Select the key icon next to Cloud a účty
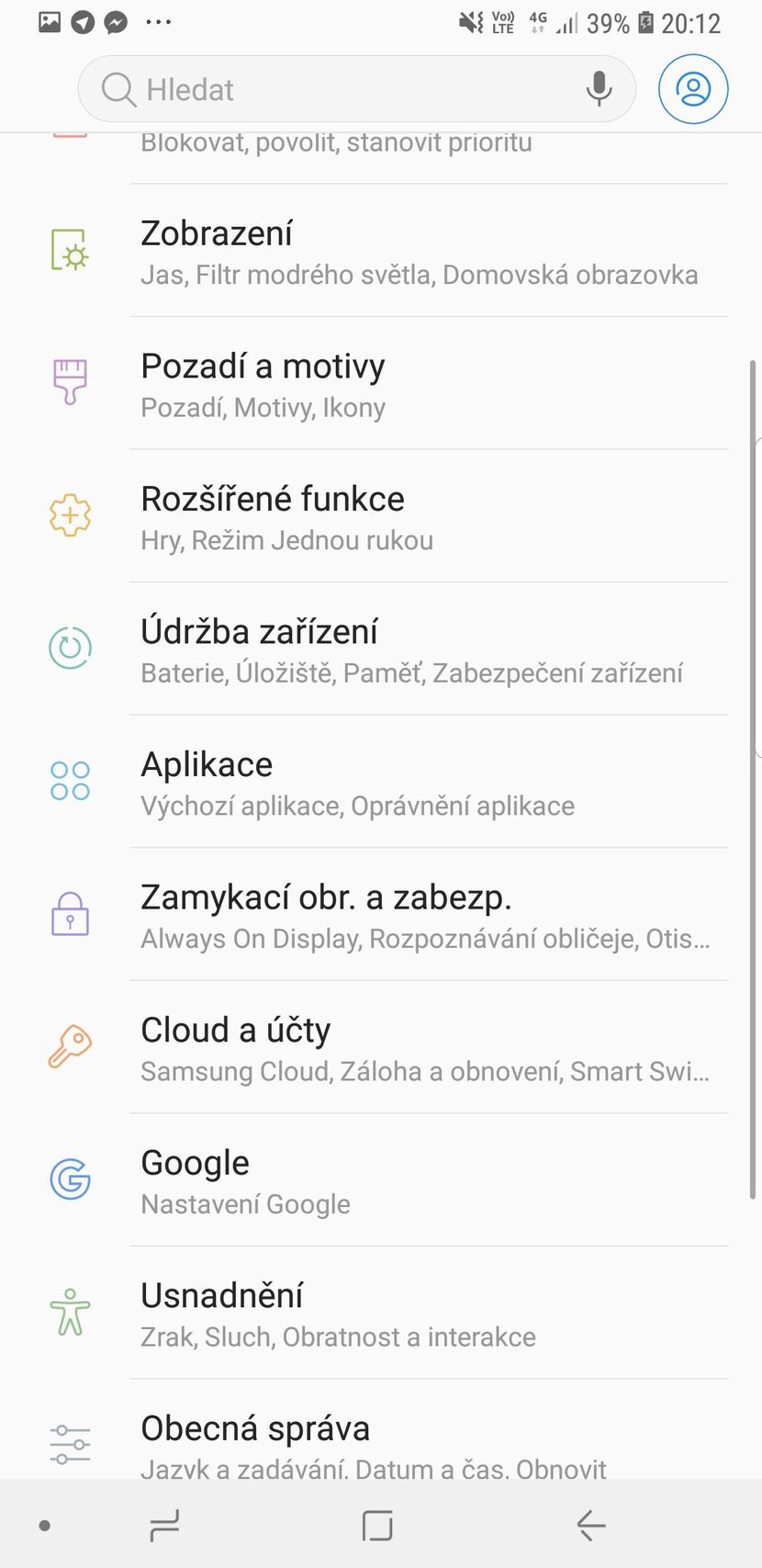The image size is (762, 1568). coord(70,1046)
